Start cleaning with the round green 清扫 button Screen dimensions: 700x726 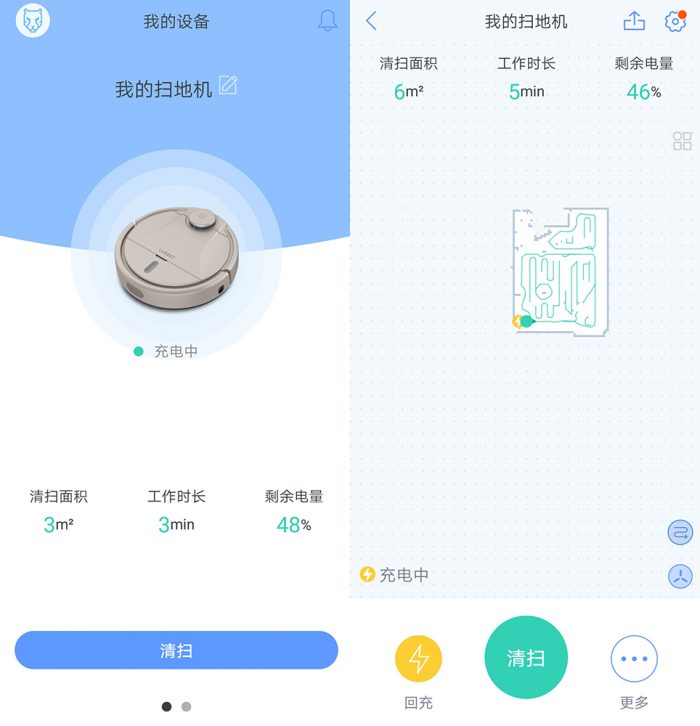tap(526, 658)
